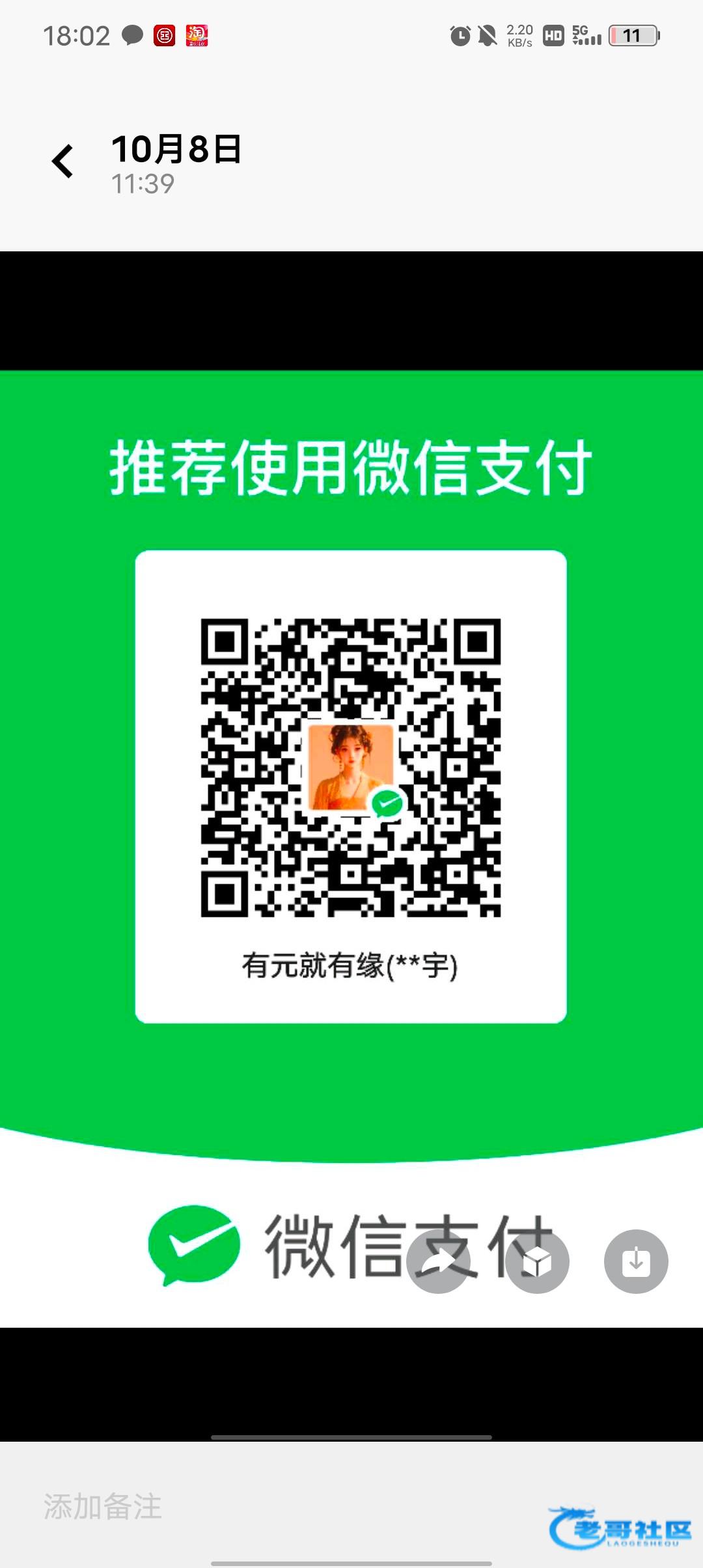This screenshot has height=1568, width=703.
Task: Save the image with the download icon
Action: 636,1261
